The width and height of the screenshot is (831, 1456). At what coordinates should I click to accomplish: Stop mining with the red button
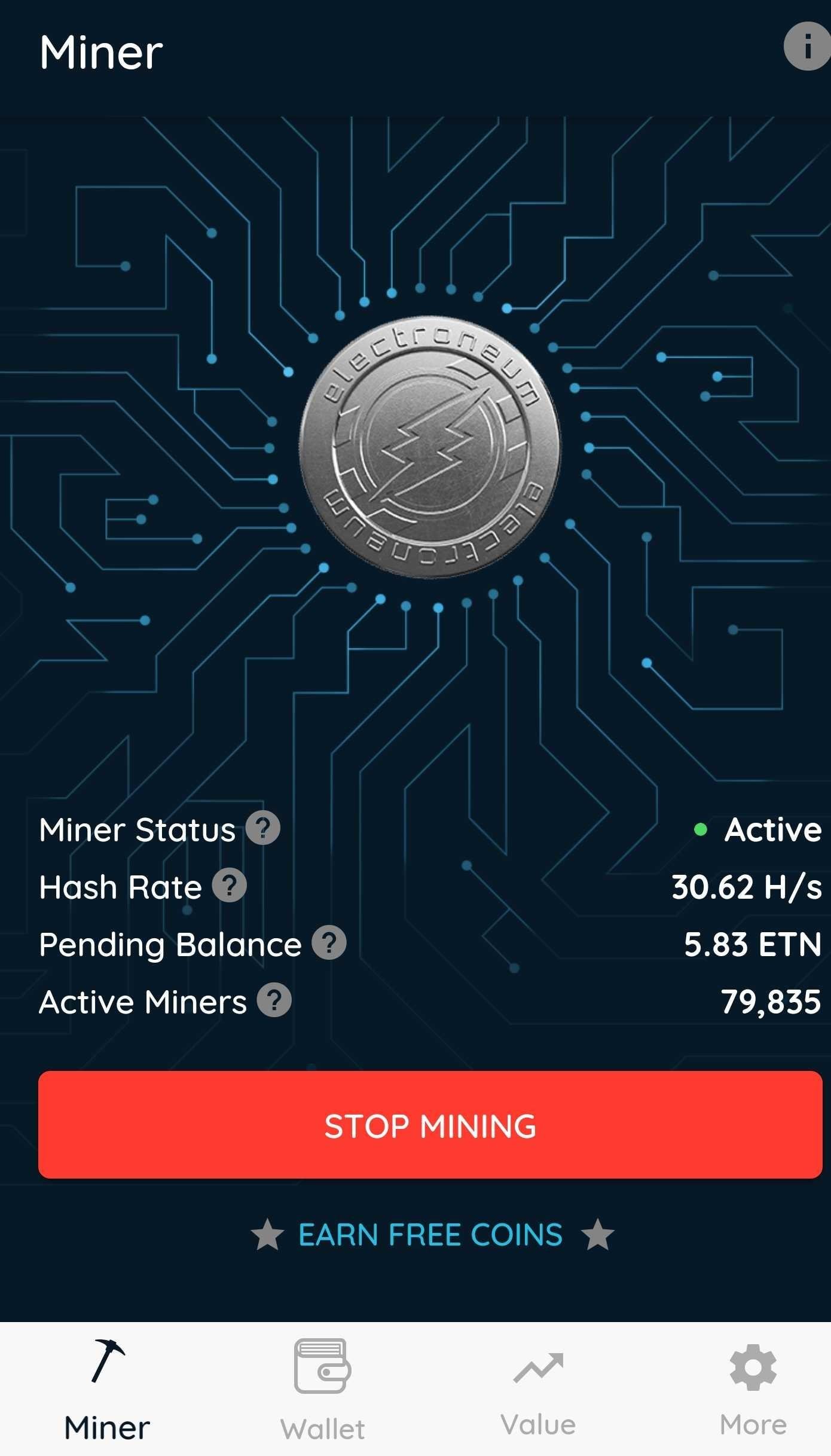point(430,1125)
